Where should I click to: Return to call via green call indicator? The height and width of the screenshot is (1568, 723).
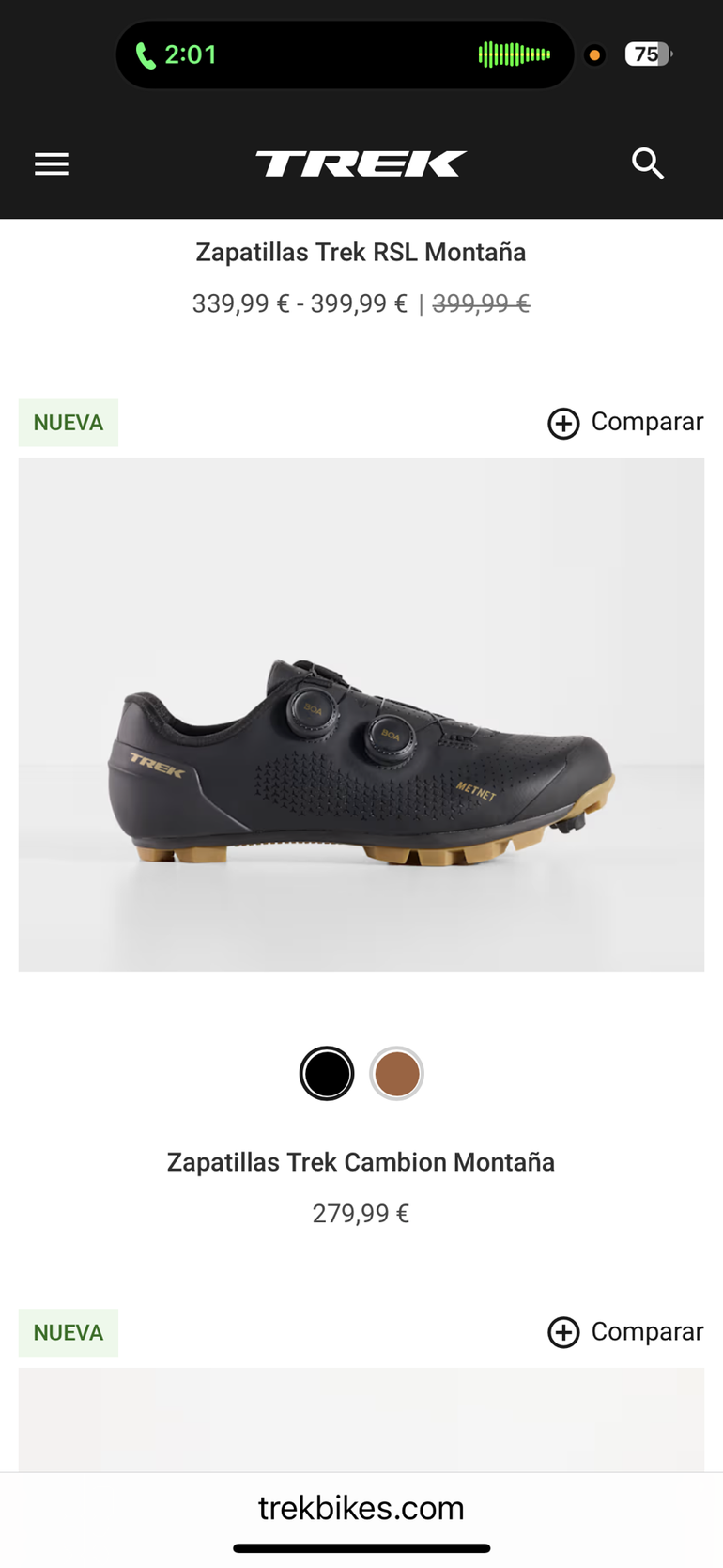pyautogui.click(x=178, y=54)
